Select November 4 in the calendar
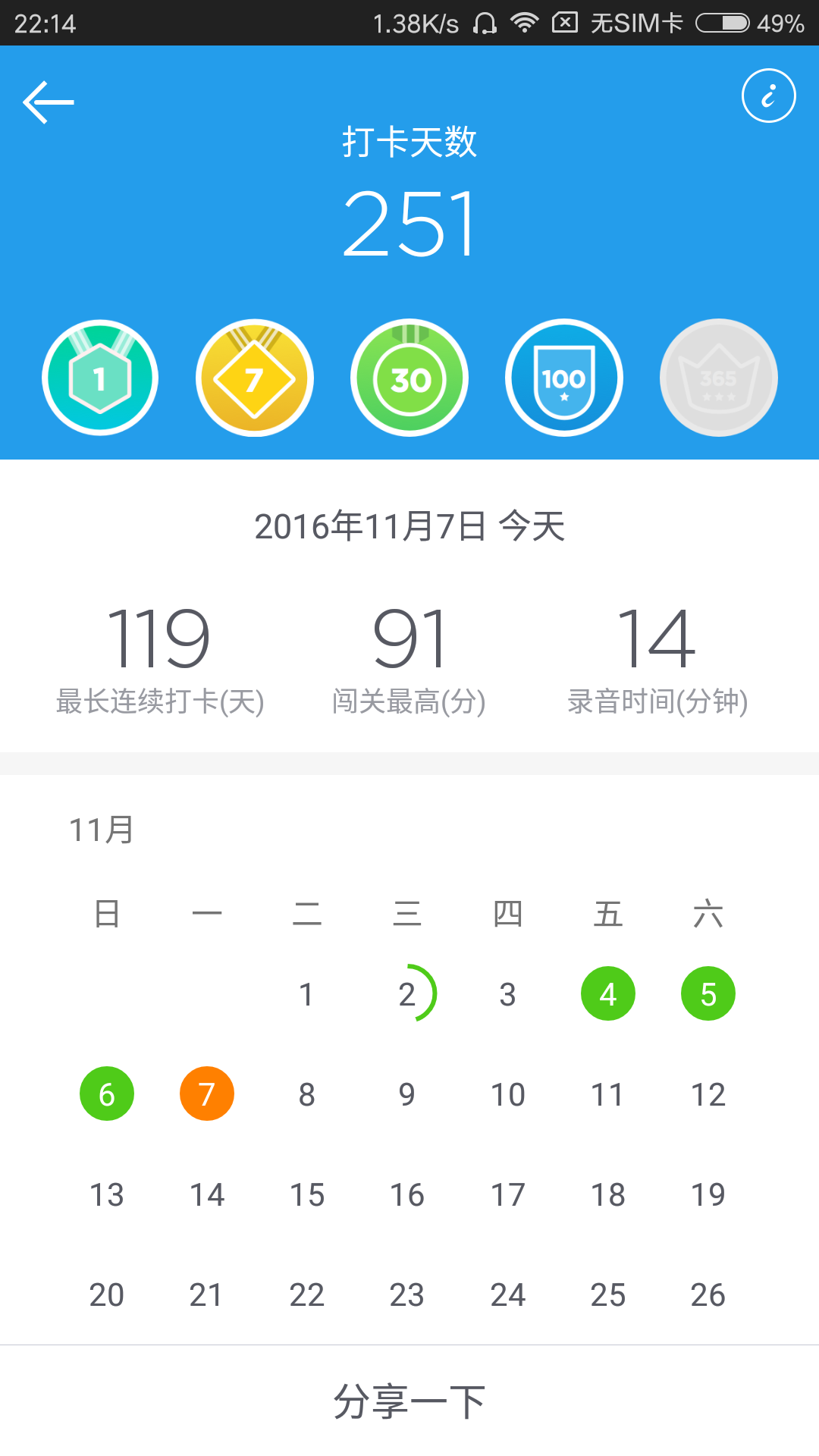The height and width of the screenshot is (1456, 819). [608, 993]
